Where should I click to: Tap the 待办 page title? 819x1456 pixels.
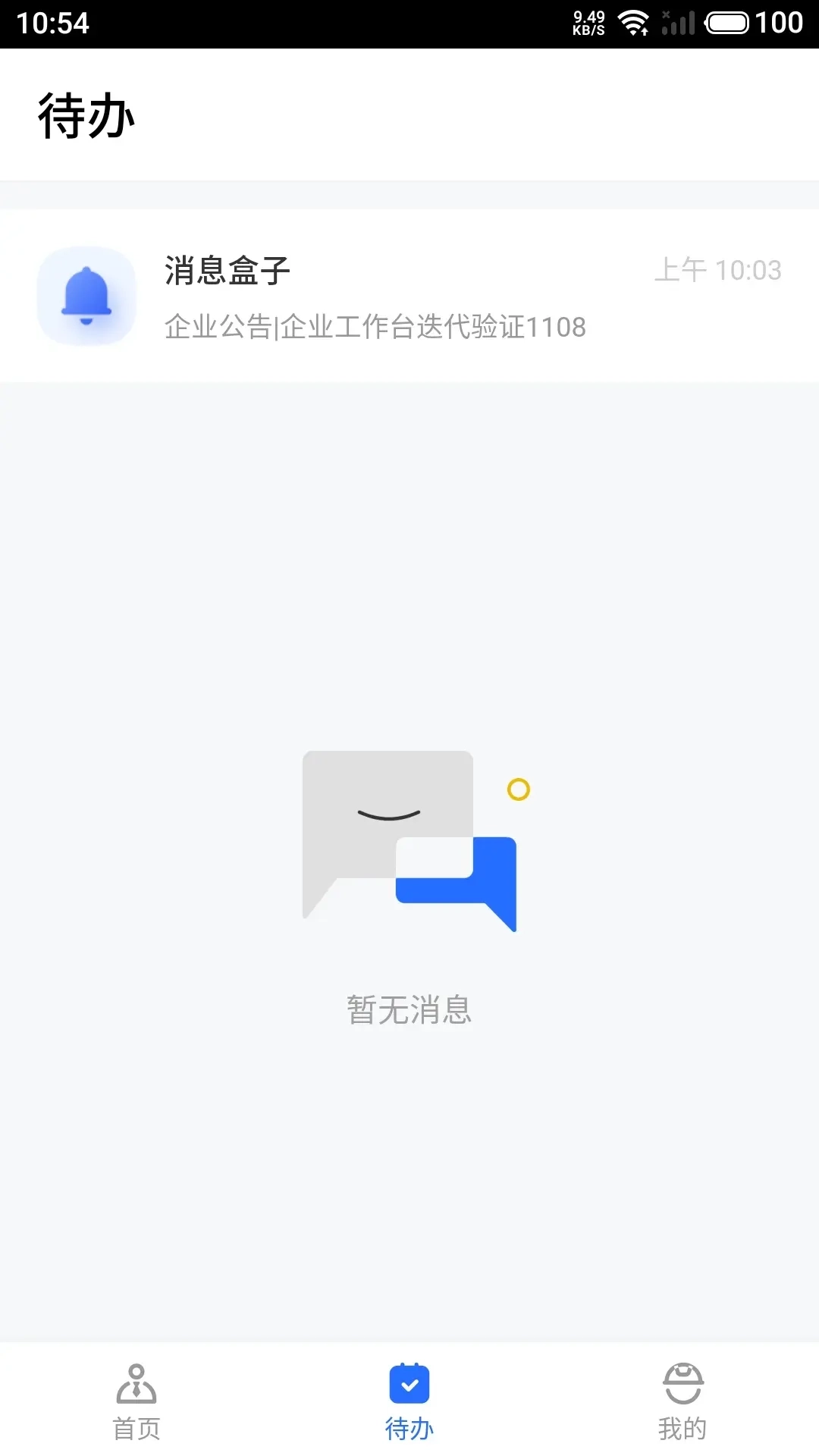coord(85,115)
